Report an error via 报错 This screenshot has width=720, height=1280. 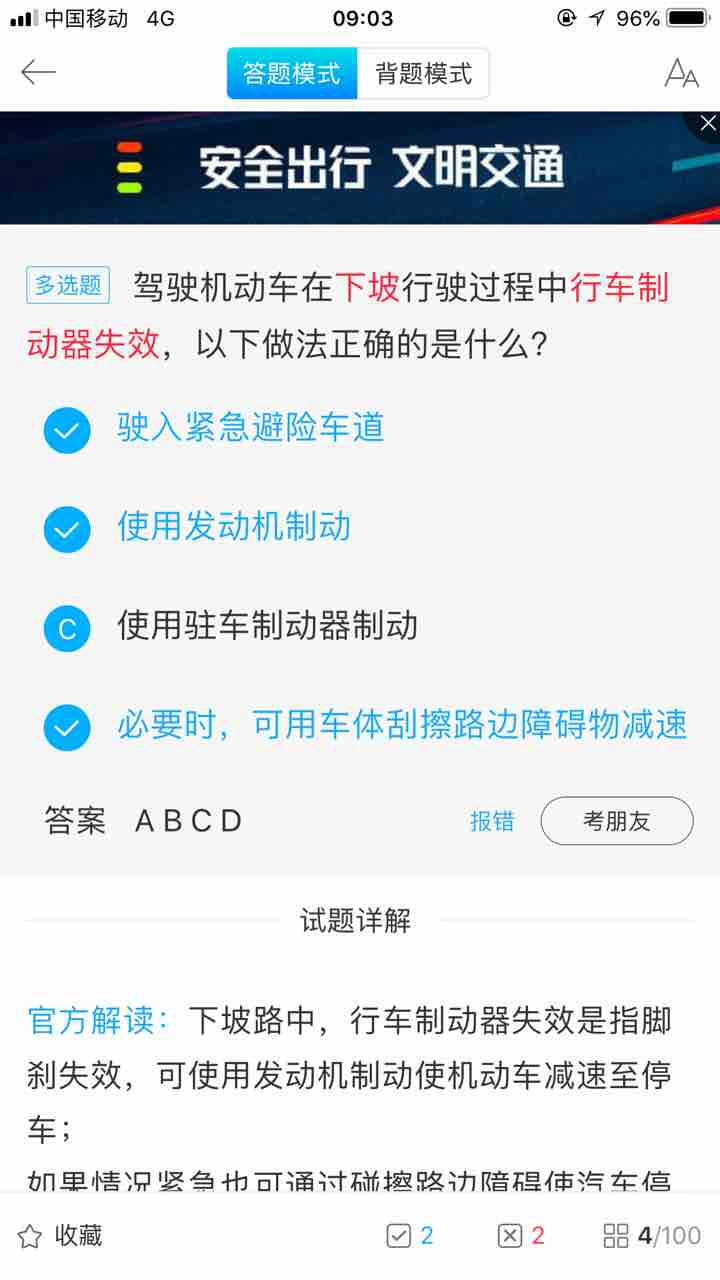492,821
